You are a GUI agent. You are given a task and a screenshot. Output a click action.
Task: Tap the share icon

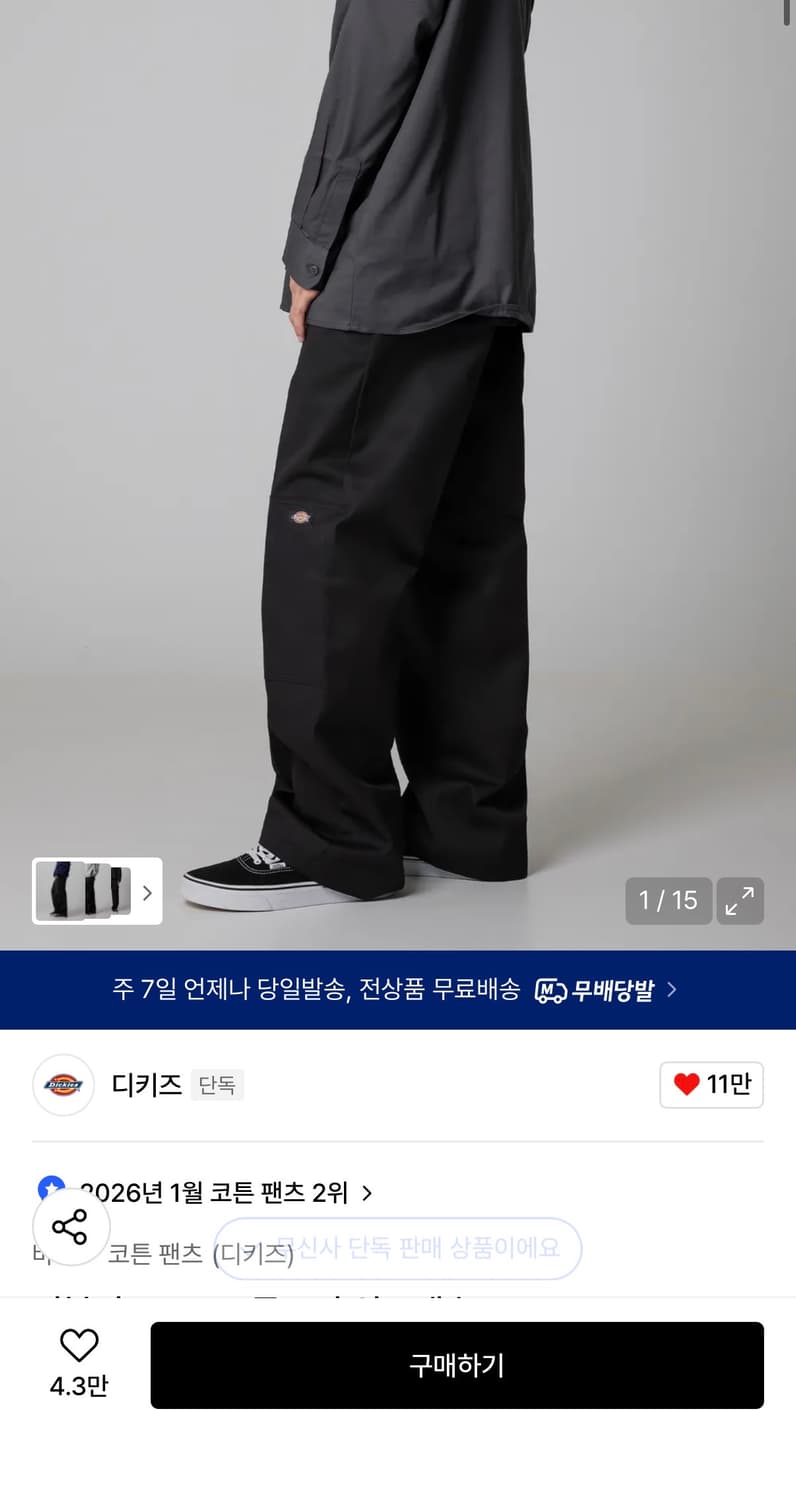tap(70, 1227)
